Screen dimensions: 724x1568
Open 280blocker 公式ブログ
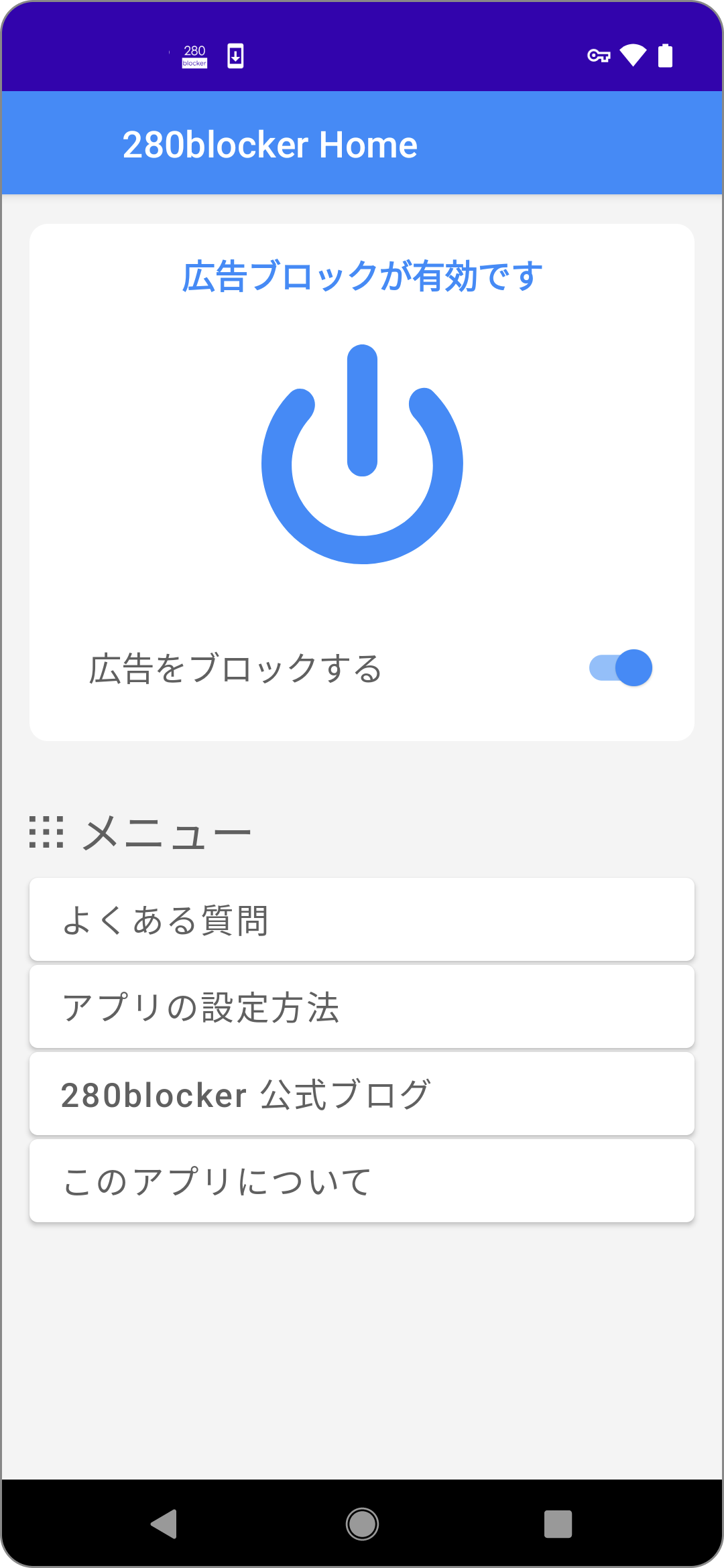click(x=362, y=1094)
